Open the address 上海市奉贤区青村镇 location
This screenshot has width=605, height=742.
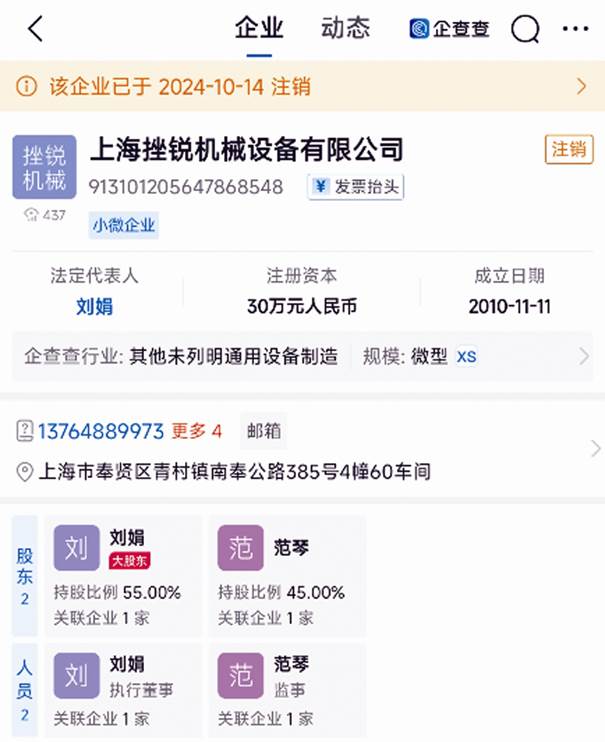coord(234,472)
